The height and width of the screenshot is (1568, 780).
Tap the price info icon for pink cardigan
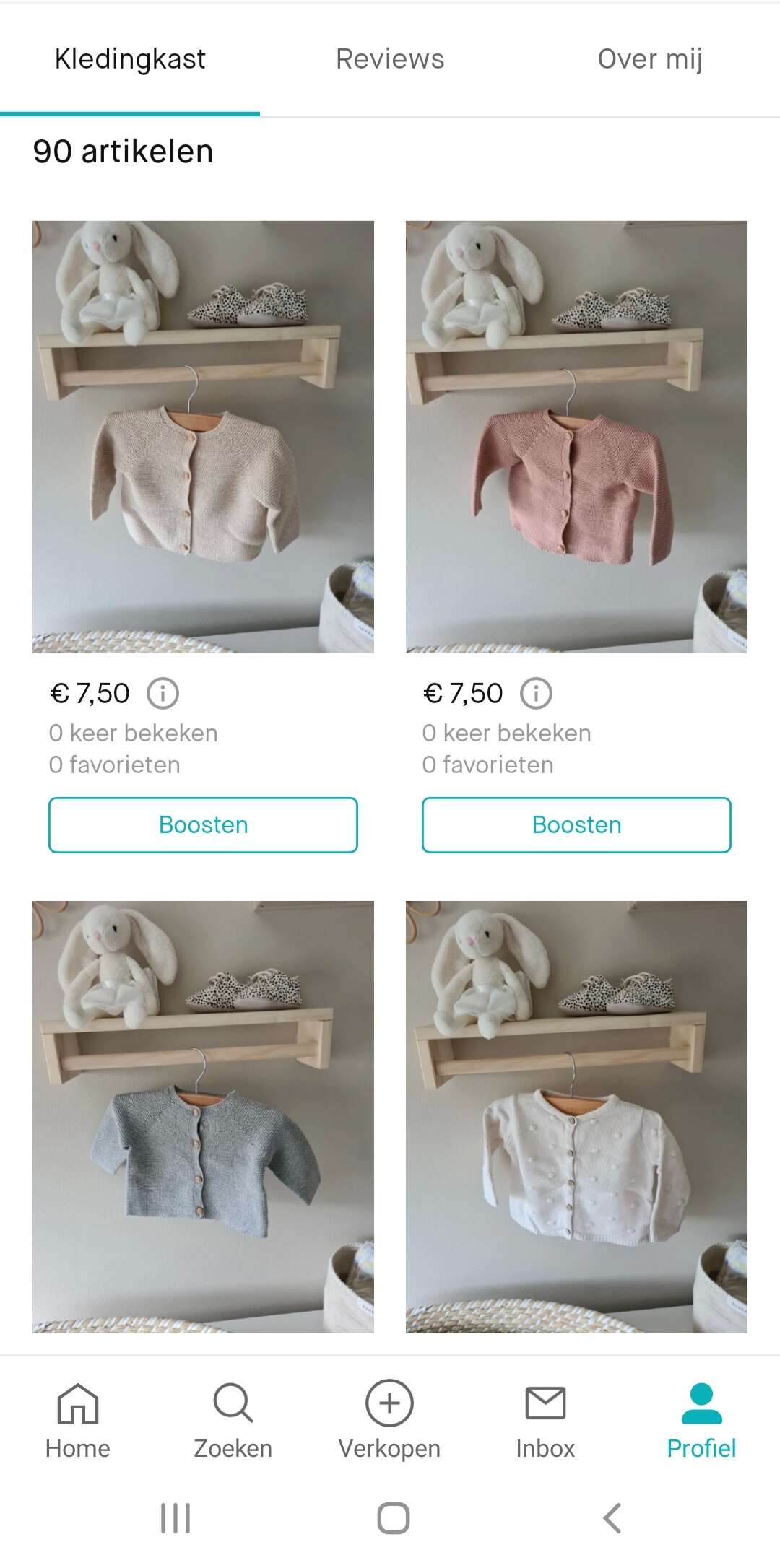point(536,694)
